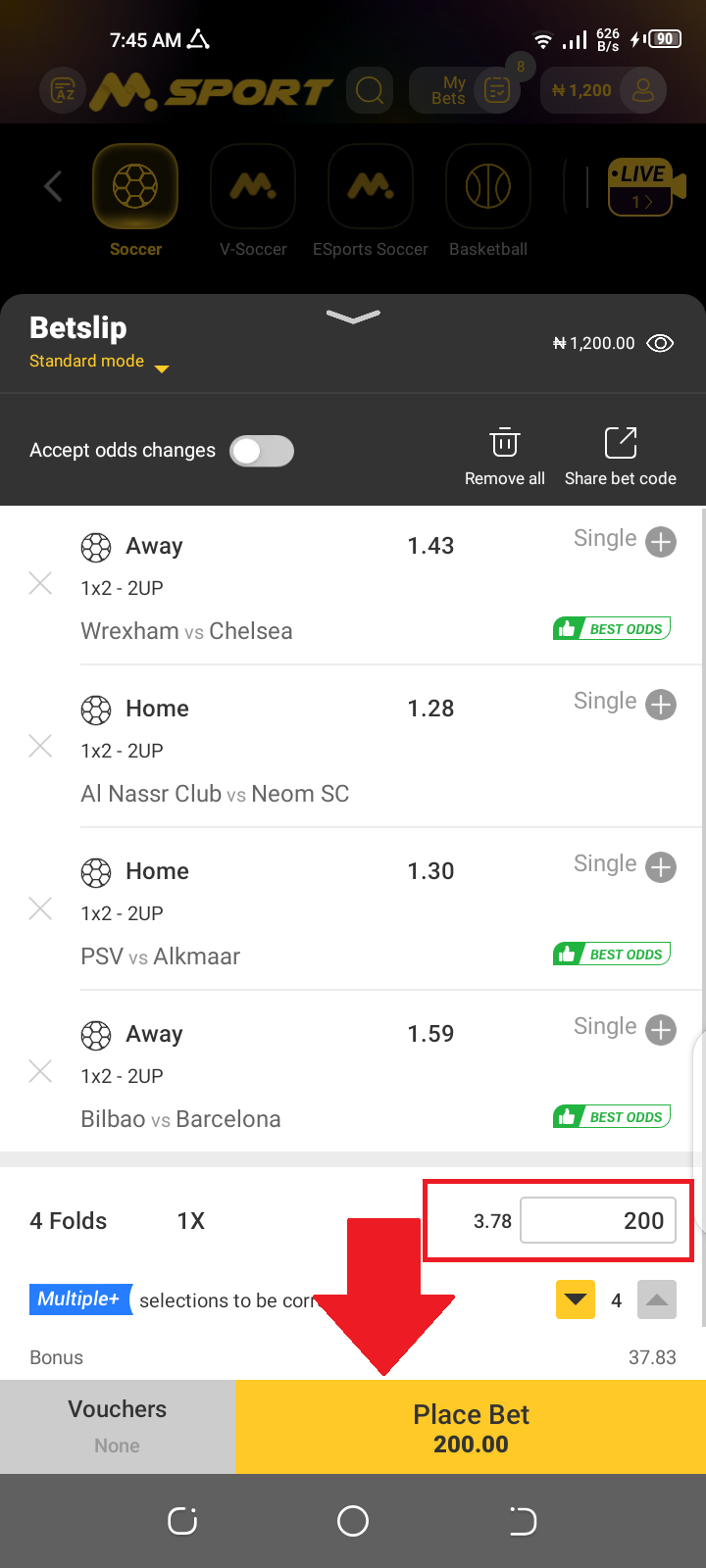The height and width of the screenshot is (1568, 706).
Task: Open Vouchers selection
Action: [x=118, y=1426]
